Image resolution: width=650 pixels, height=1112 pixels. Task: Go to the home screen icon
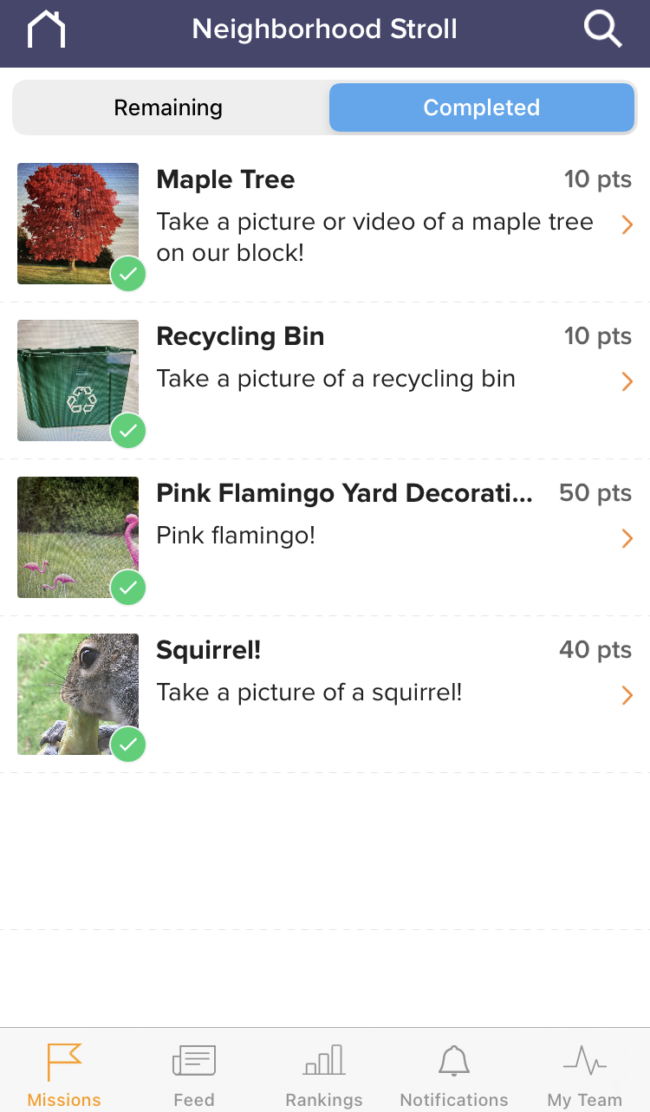(x=46, y=30)
